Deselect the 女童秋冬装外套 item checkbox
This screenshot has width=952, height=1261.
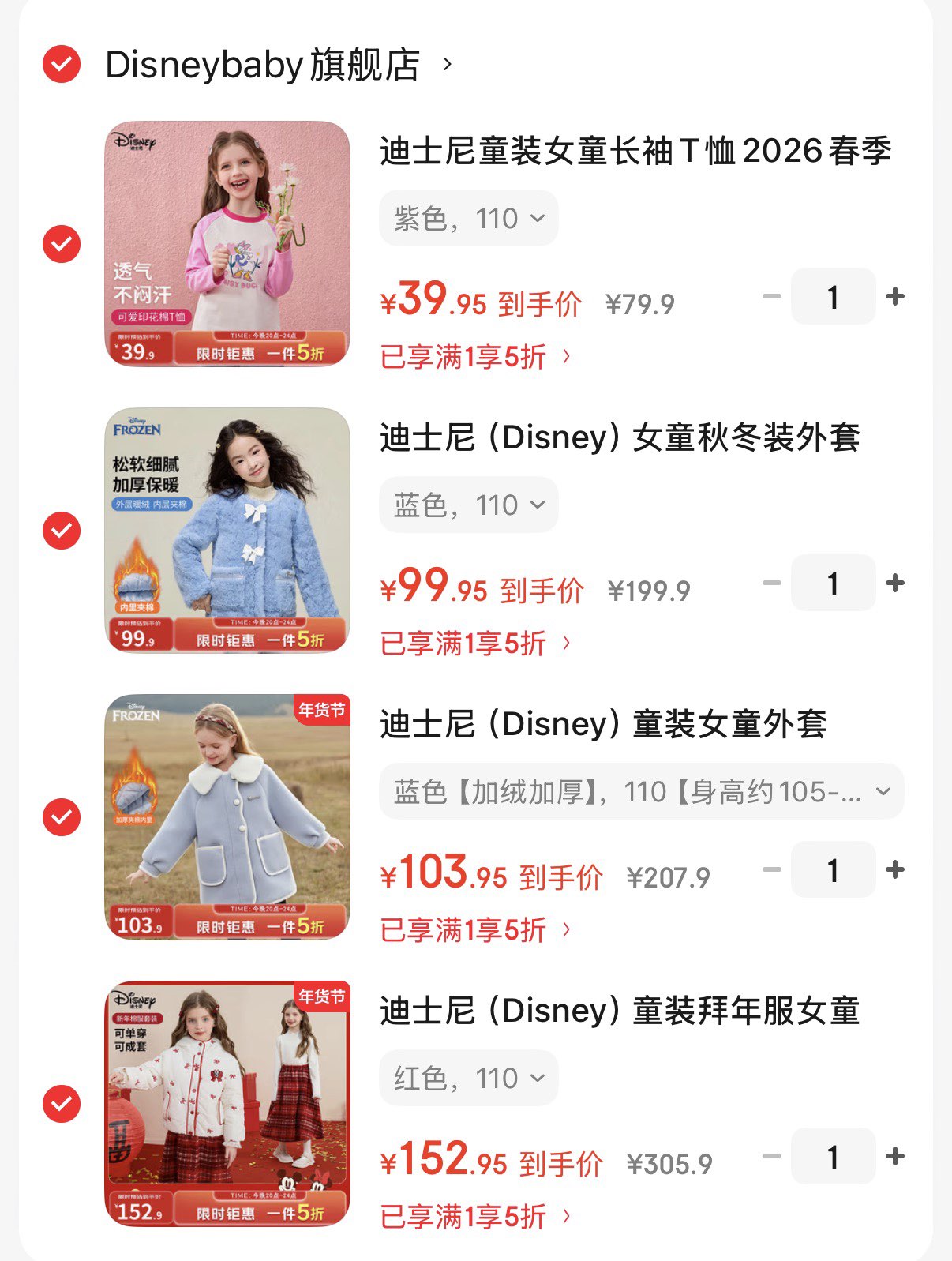[x=62, y=531]
